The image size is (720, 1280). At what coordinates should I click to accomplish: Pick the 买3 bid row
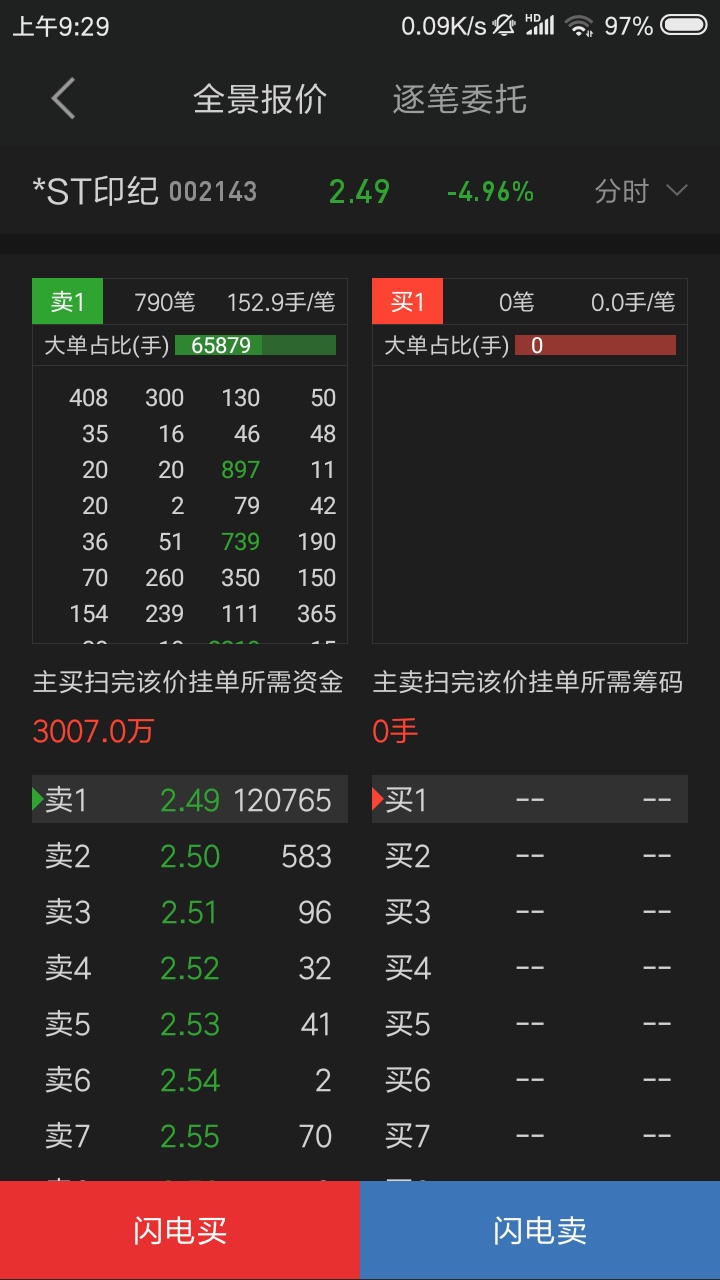(530, 912)
